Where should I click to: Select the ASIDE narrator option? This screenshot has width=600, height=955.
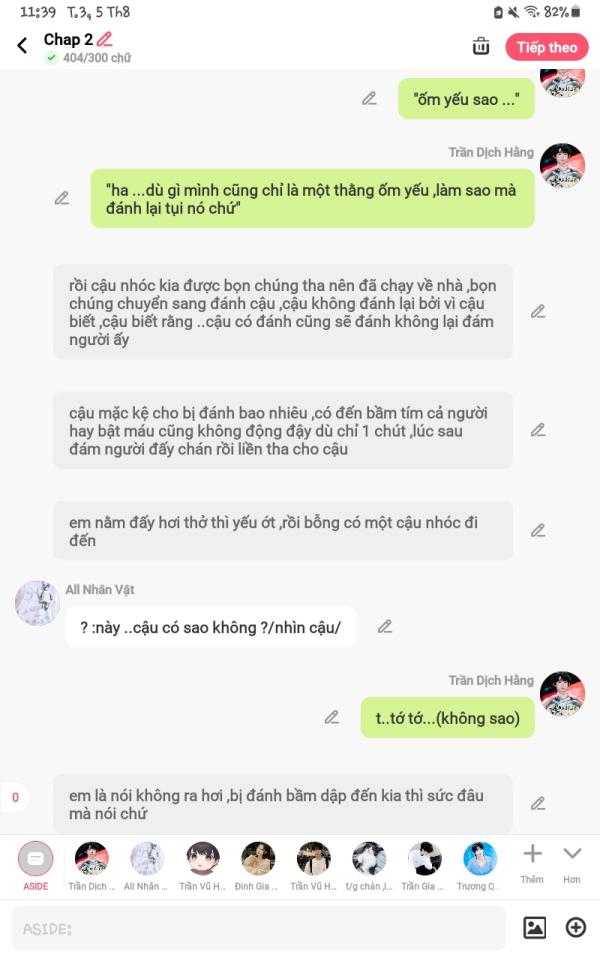pyautogui.click(x=36, y=864)
